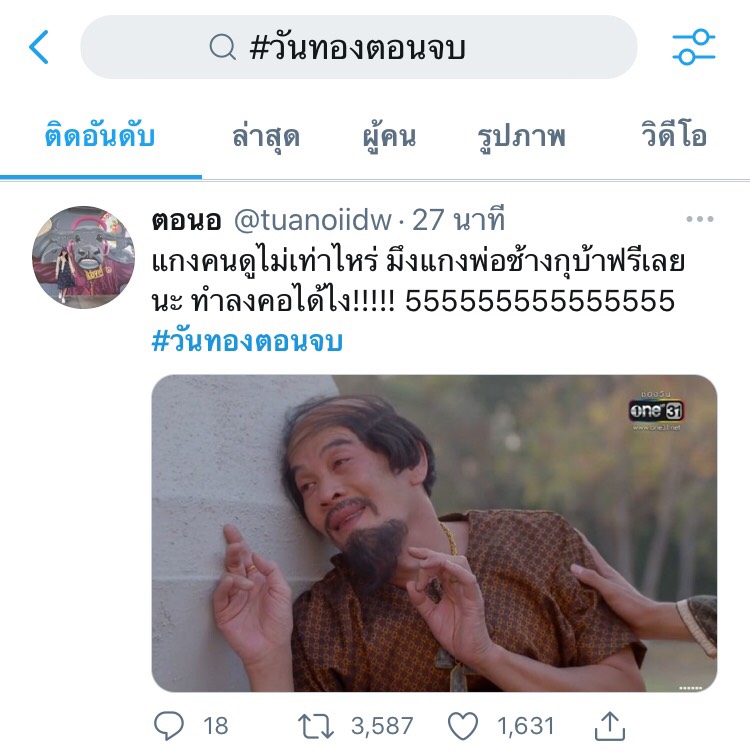Switch to the วิดีโอ tab
Viewport: 750px width, 755px height.
coord(674,136)
